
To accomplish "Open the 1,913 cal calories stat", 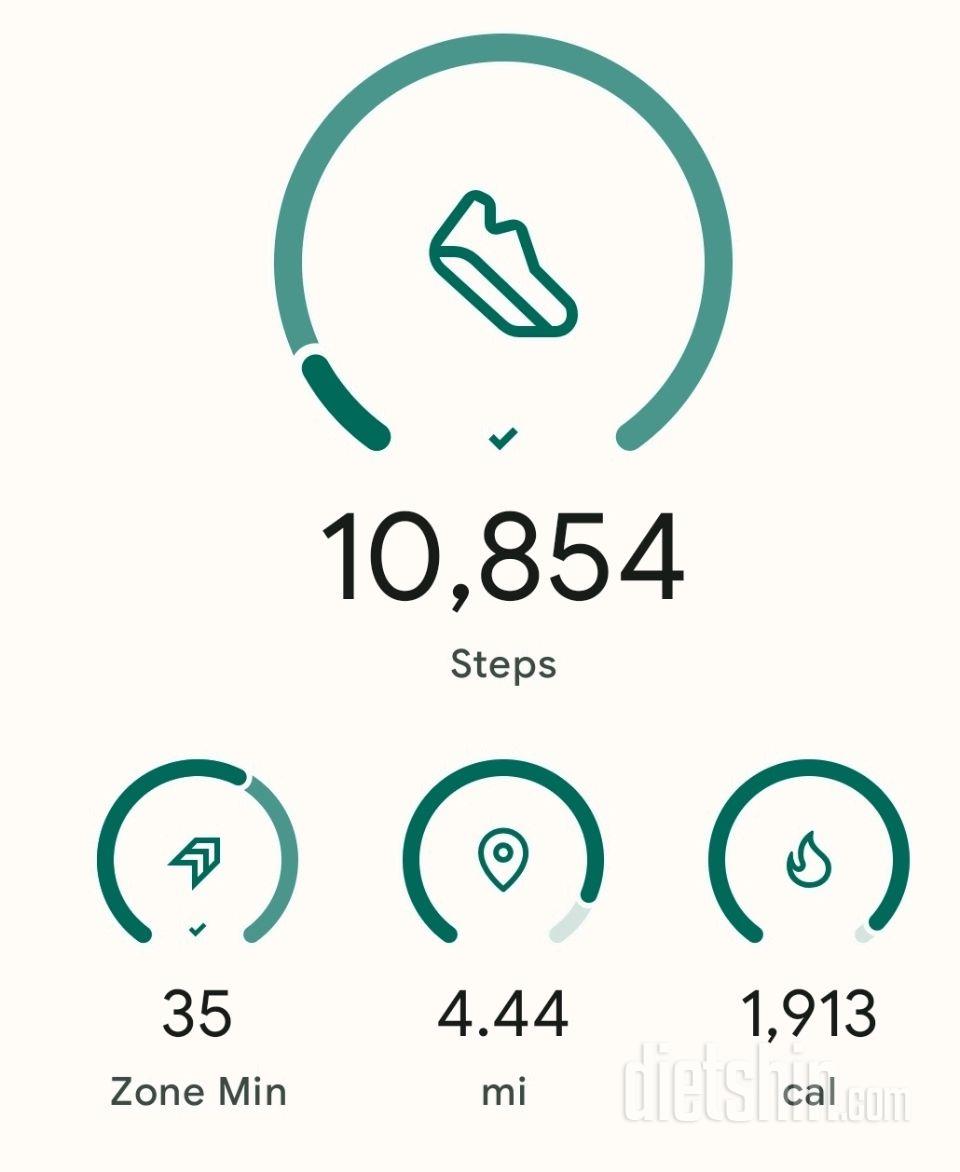I will pos(808,860).
